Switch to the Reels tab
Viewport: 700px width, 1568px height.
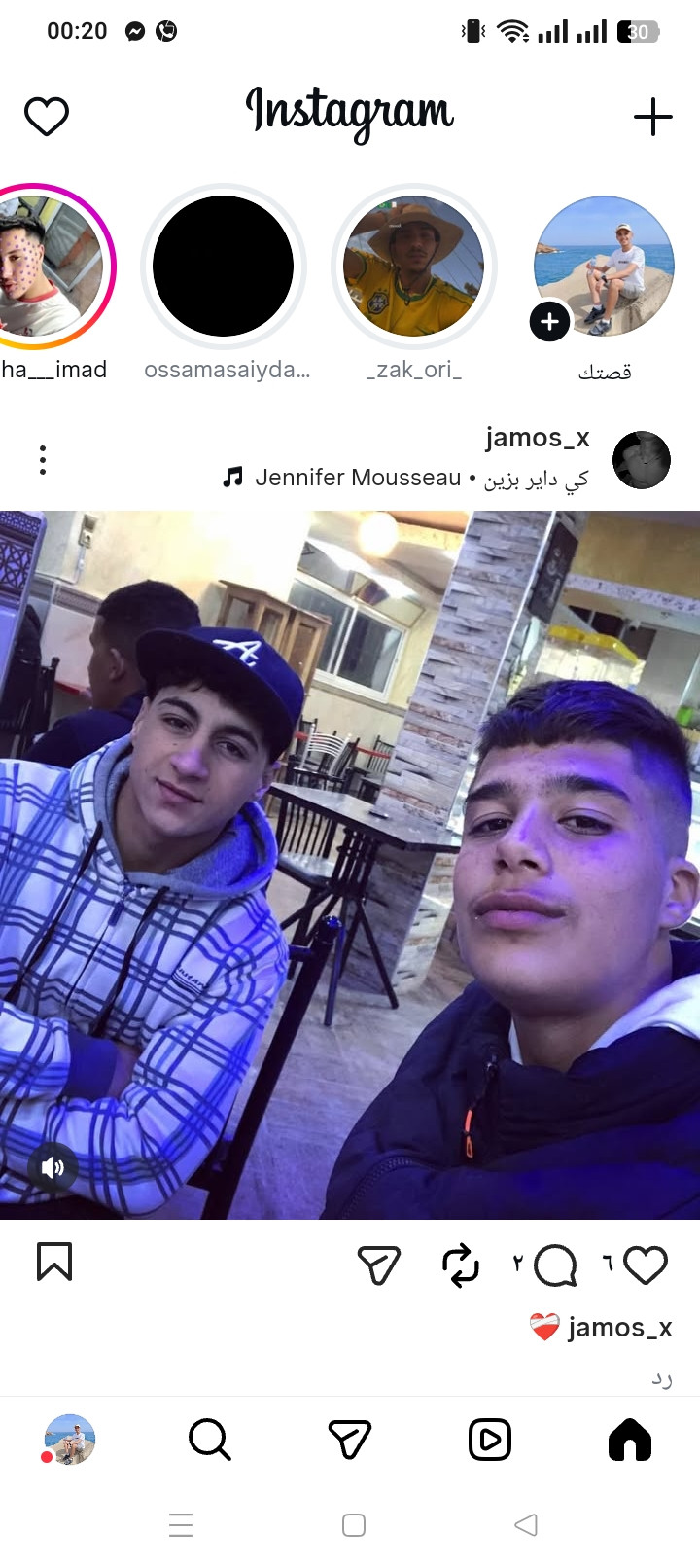[x=490, y=1440]
